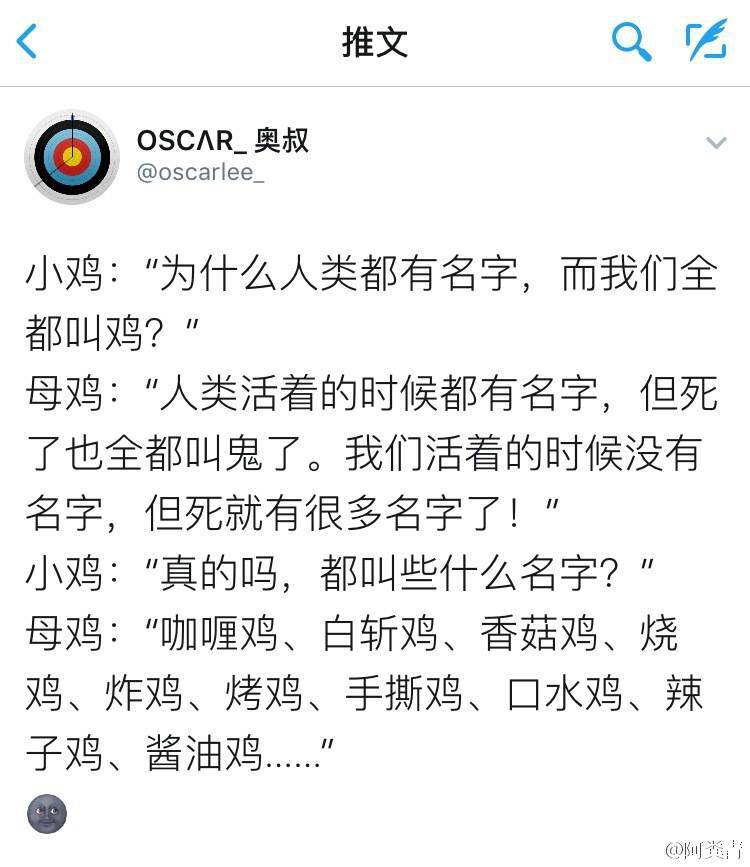Open the search magnifier icon
The height and width of the screenshot is (867, 750).
click(x=631, y=41)
